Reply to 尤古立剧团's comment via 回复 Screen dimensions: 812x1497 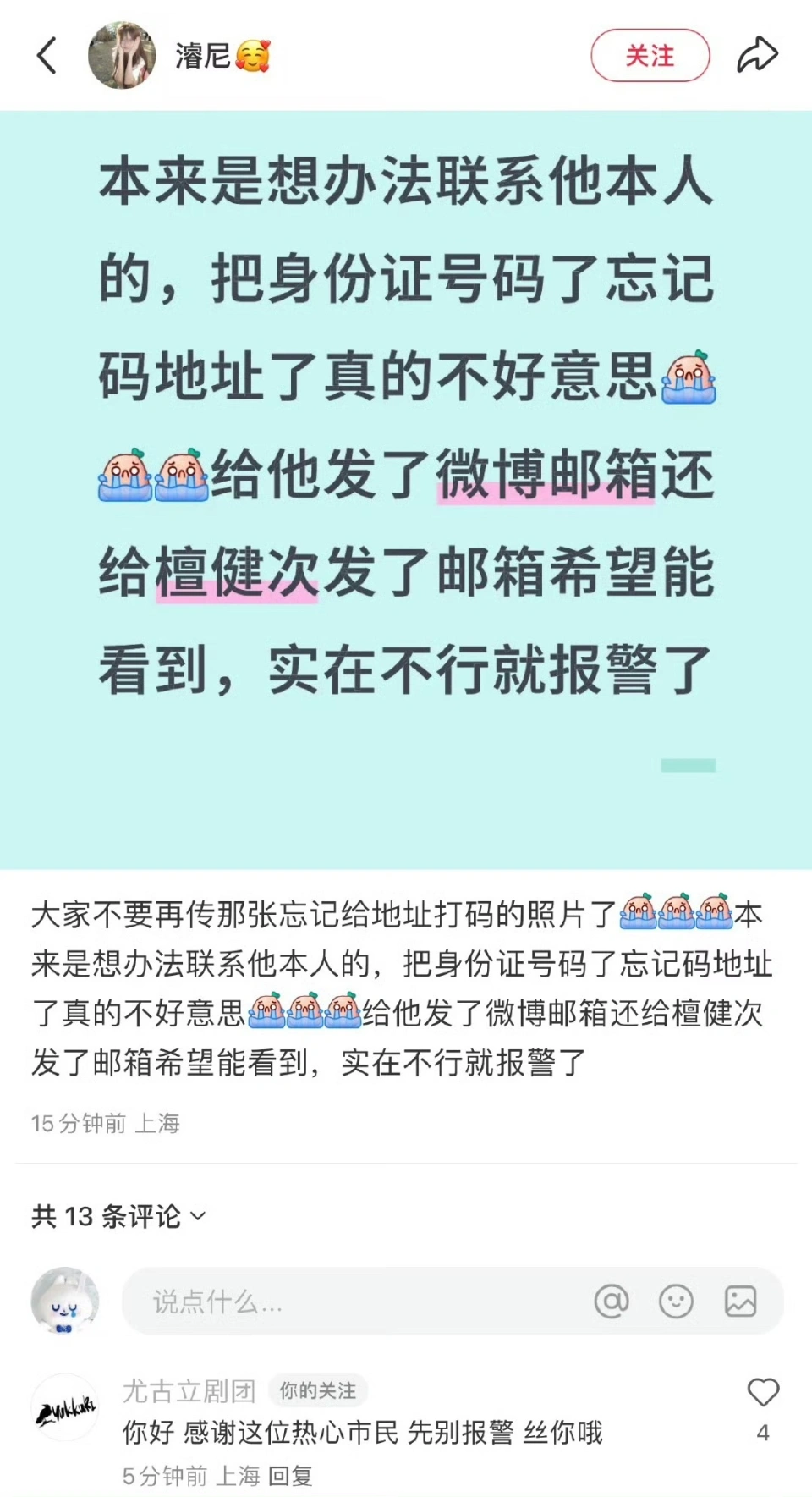click(x=290, y=1476)
